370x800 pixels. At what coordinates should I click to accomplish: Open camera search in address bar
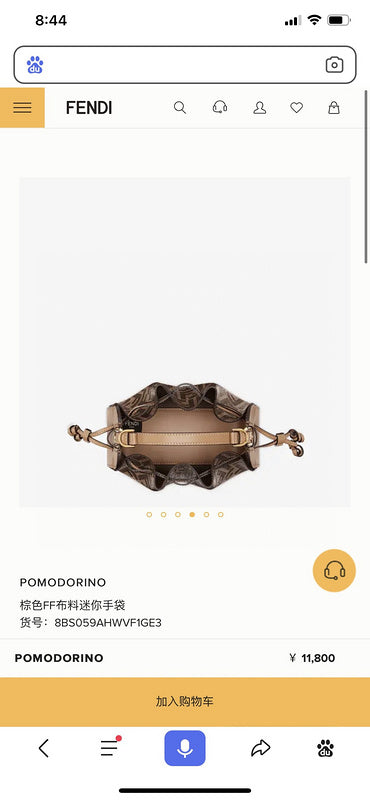tap(334, 65)
